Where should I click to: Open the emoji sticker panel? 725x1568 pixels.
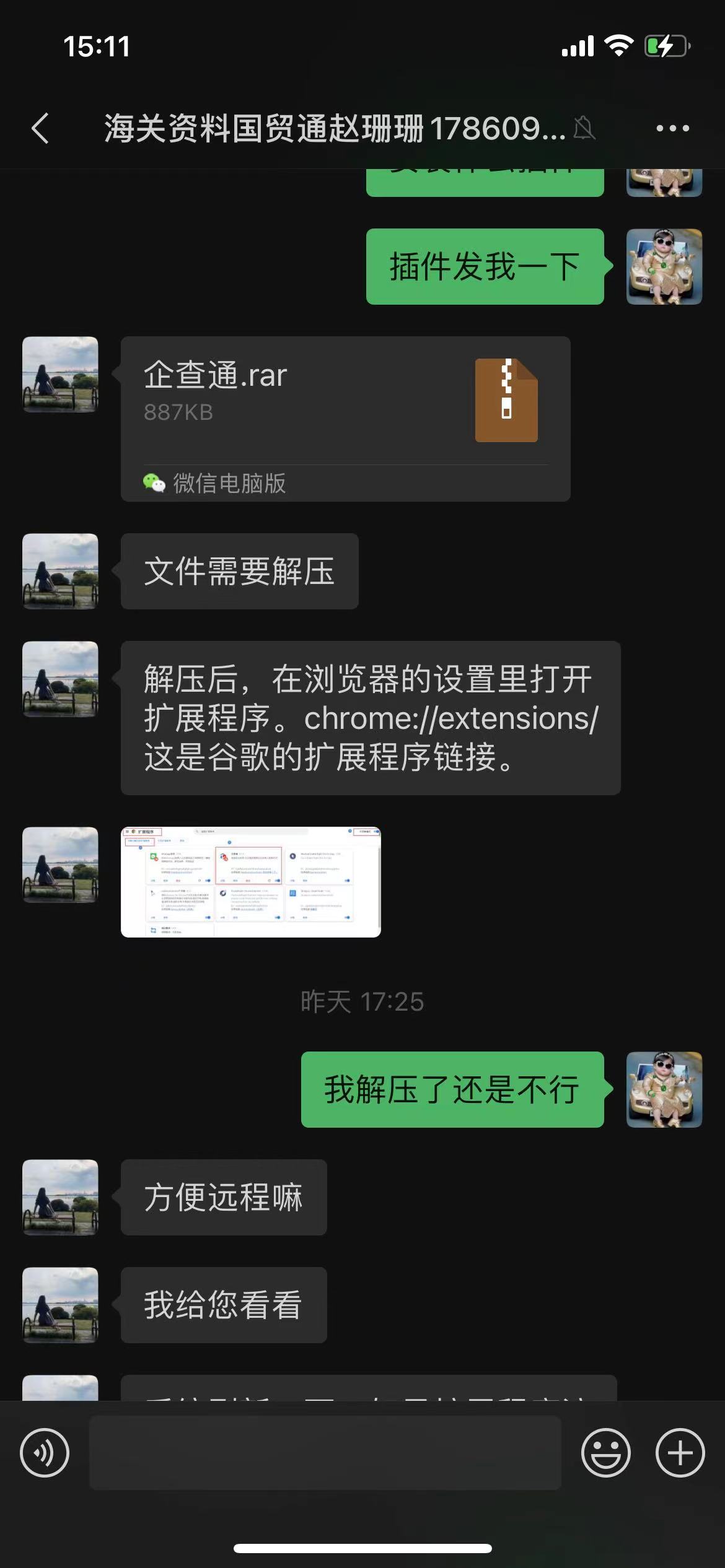(x=605, y=1453)
